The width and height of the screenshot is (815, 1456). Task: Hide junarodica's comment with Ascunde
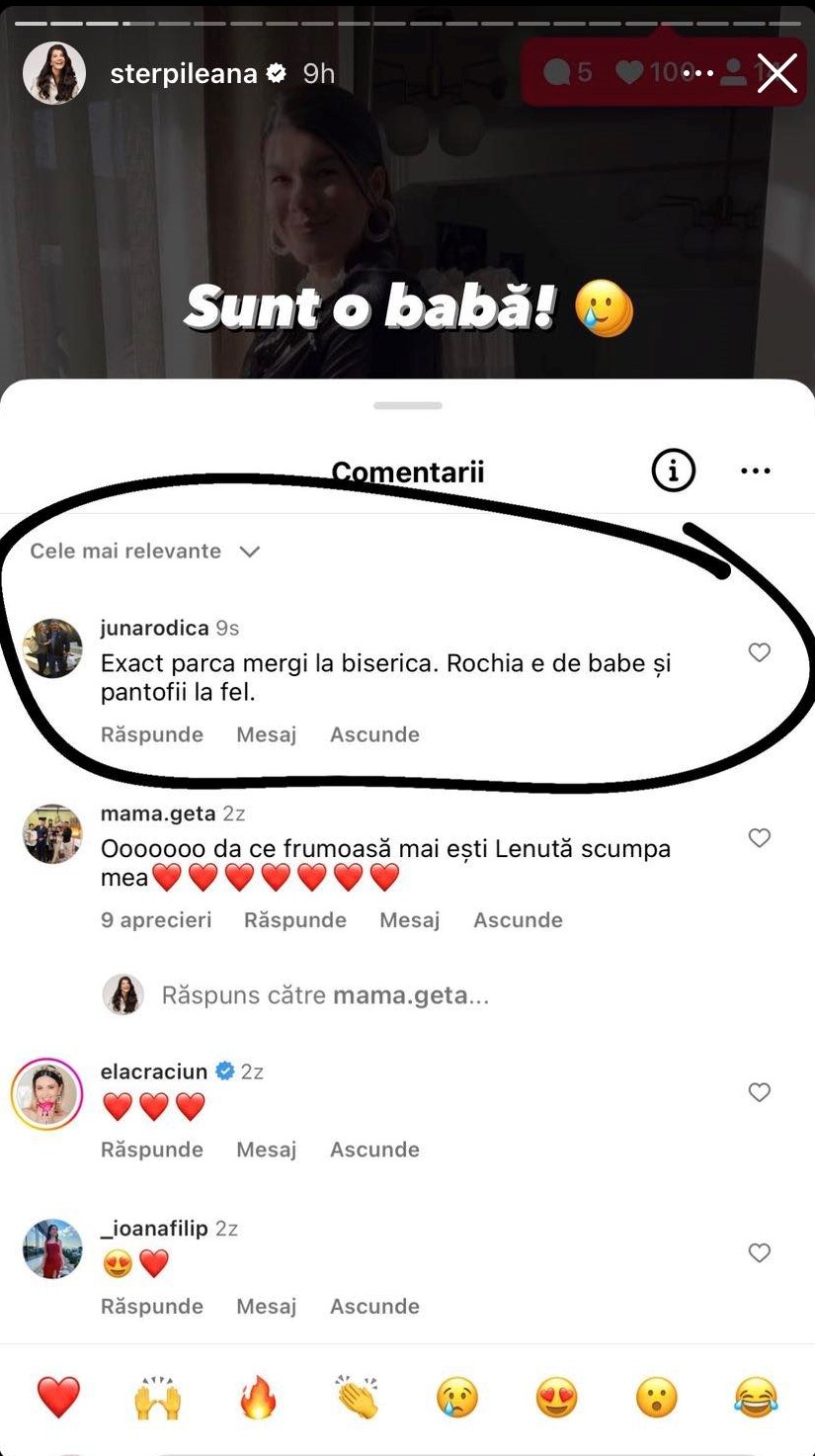tap(374, 734)
